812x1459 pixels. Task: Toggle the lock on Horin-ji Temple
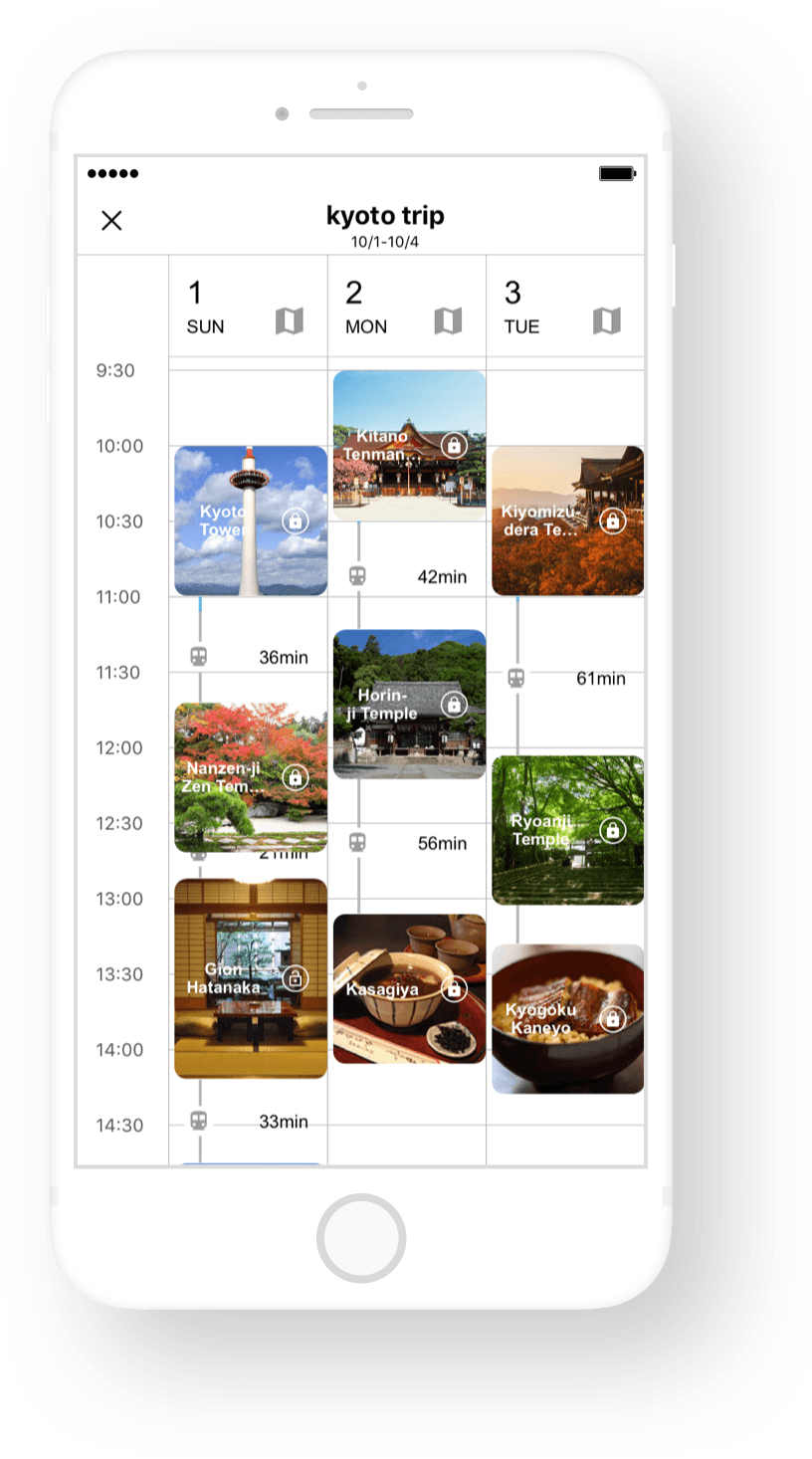click(x=454, y=706)
